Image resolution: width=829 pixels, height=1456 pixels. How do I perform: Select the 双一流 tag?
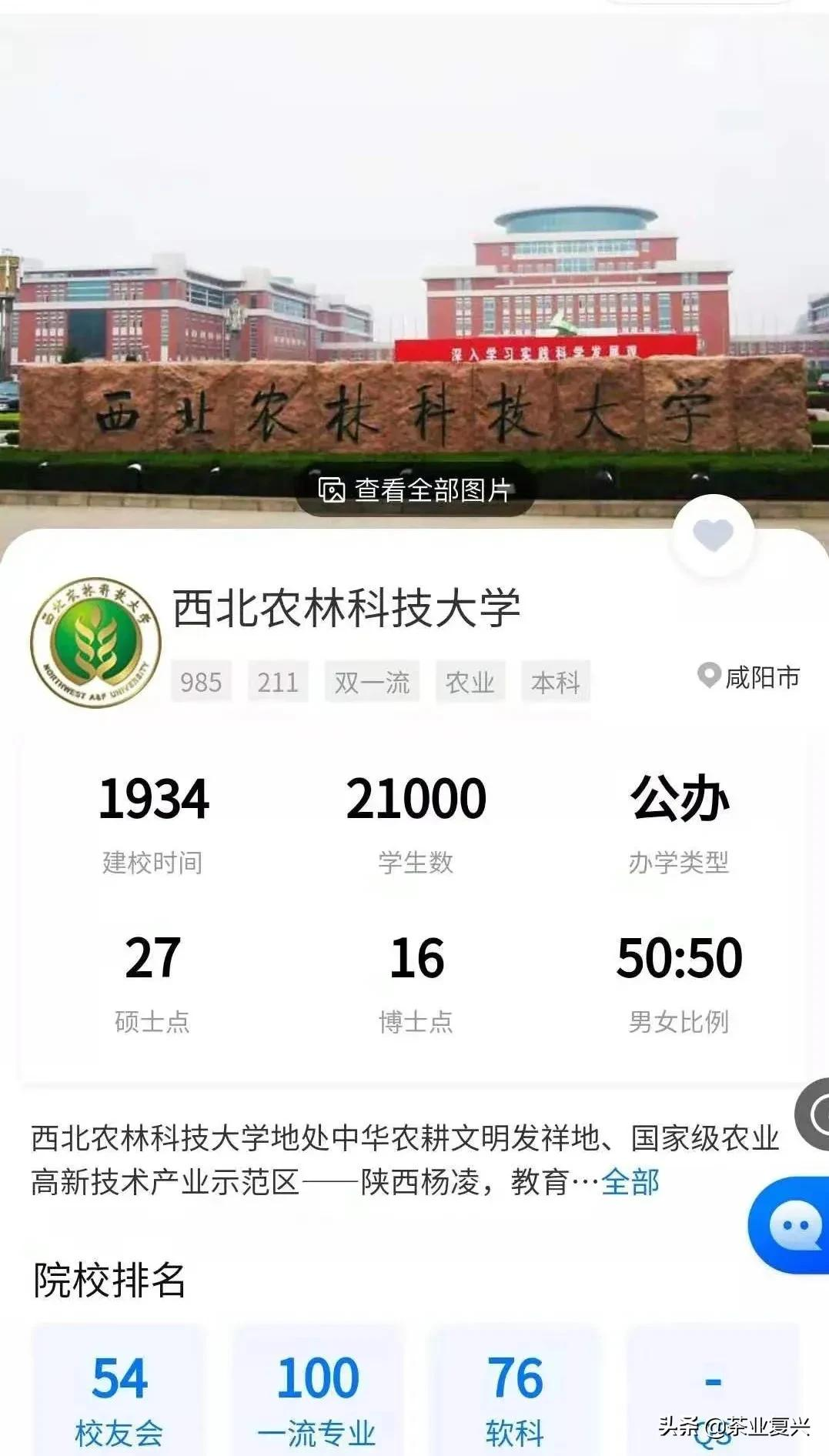pyautogui.click(x=371, y=681)
